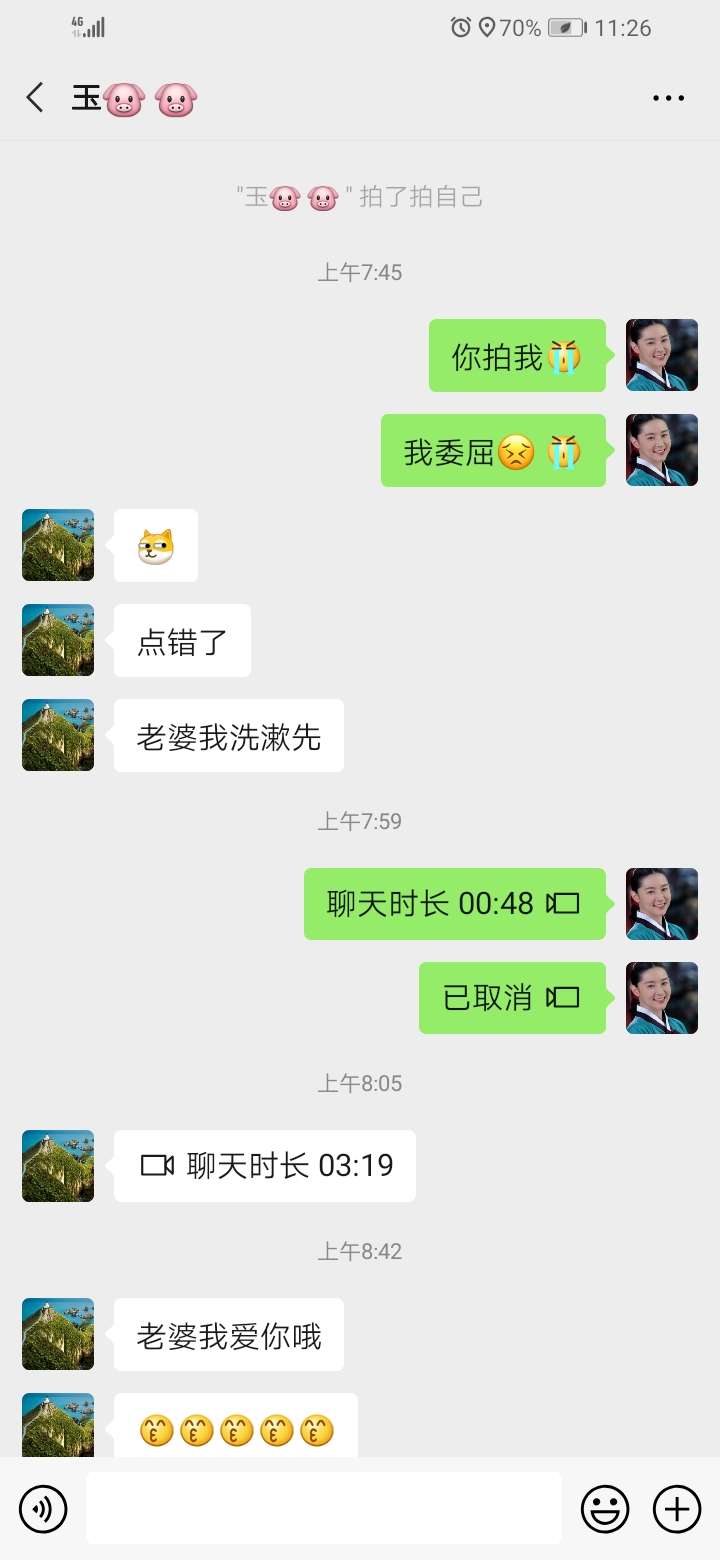720x1560 pixels.
Task: Tap the back arrow to leave the chat
Action: point(35,97)
